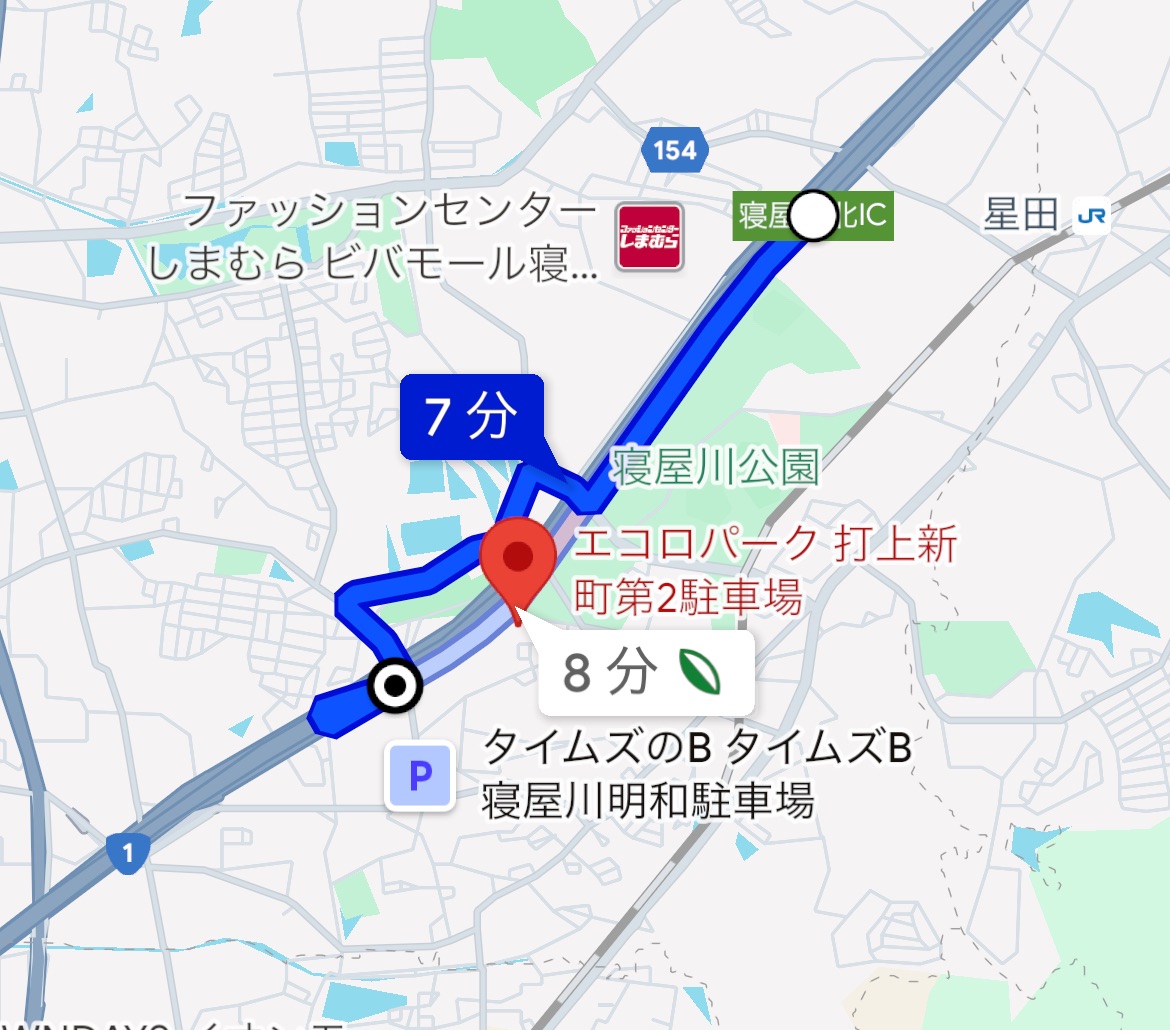Open the 星田 JR station marker

1090,215
